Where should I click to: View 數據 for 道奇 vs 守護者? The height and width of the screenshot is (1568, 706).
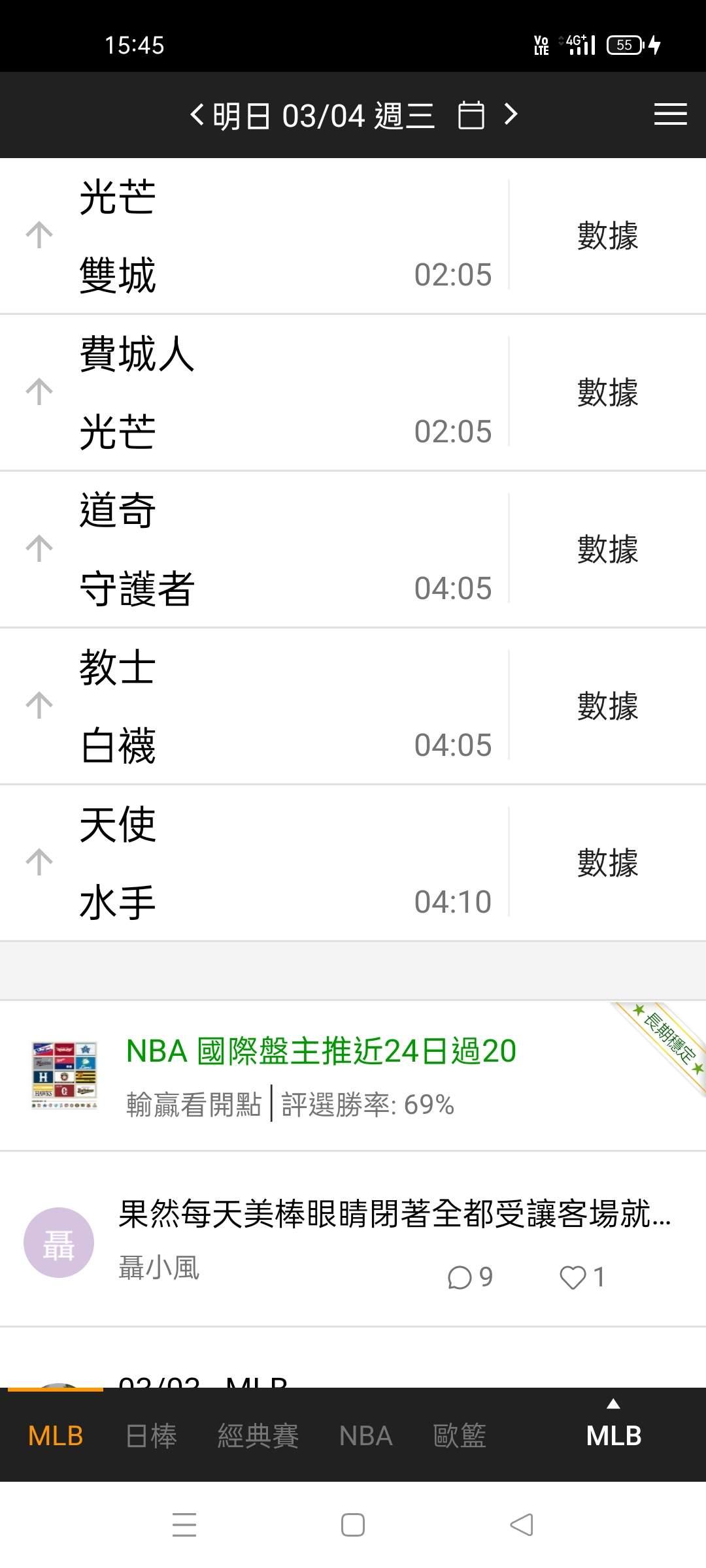(607, 549)
